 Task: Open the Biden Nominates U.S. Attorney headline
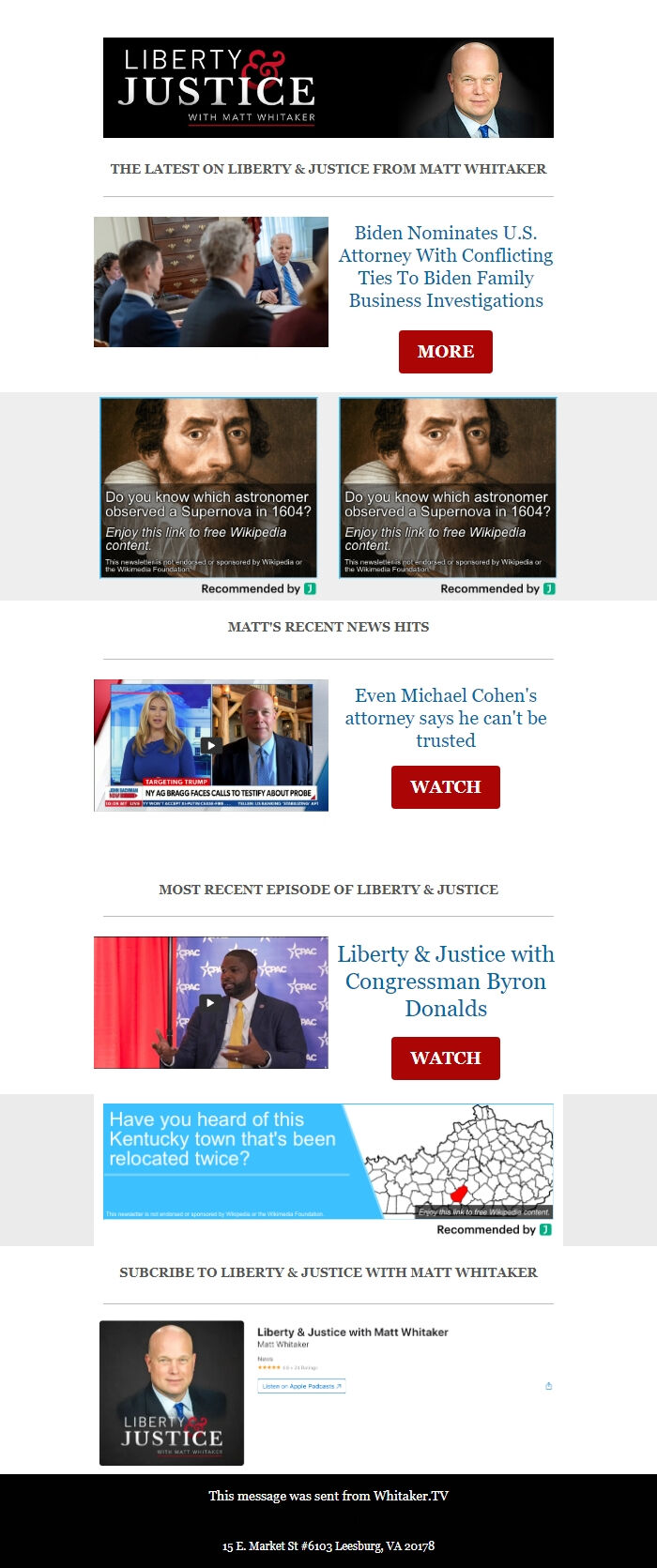[445, 266]
